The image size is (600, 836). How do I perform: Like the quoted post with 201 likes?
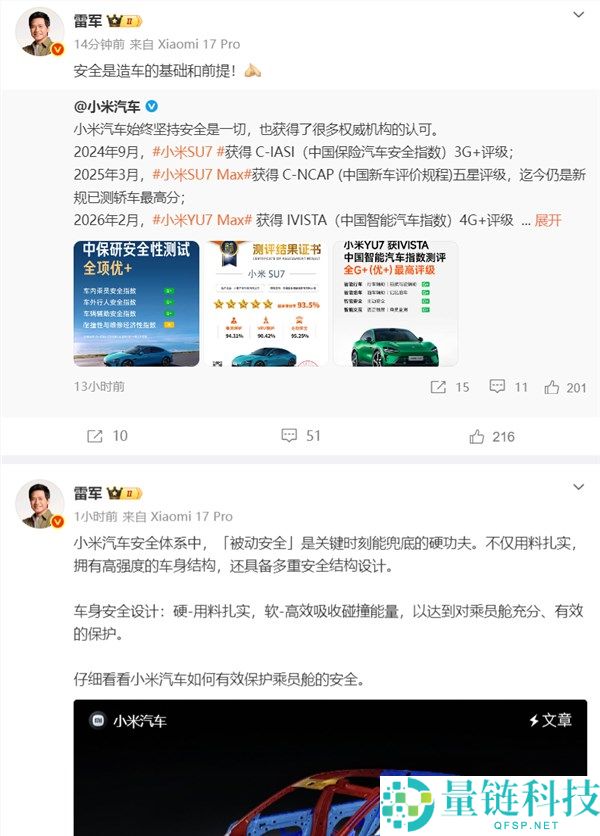[x=565, y=387]
